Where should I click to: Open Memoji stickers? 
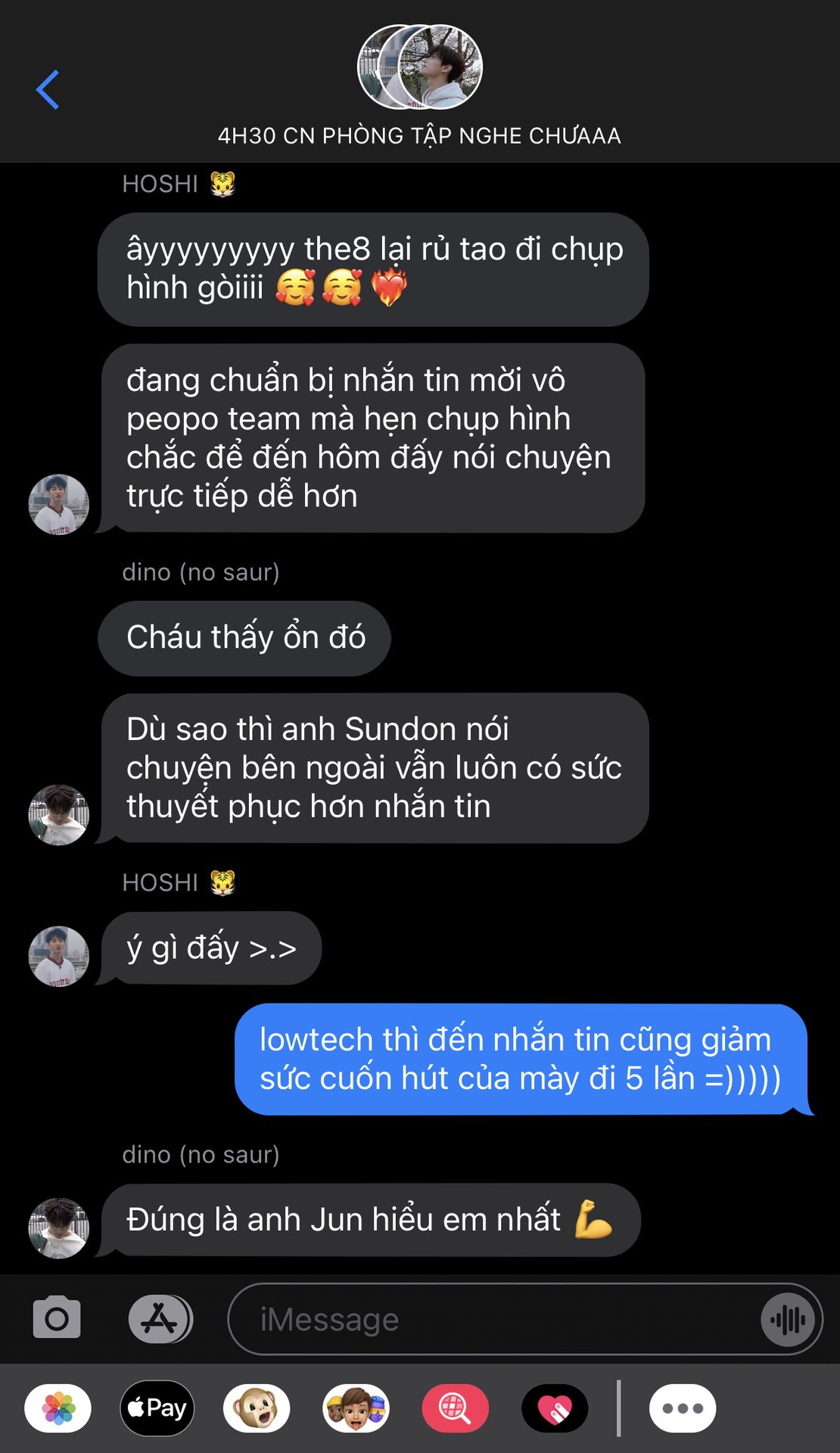[356, 1408]
